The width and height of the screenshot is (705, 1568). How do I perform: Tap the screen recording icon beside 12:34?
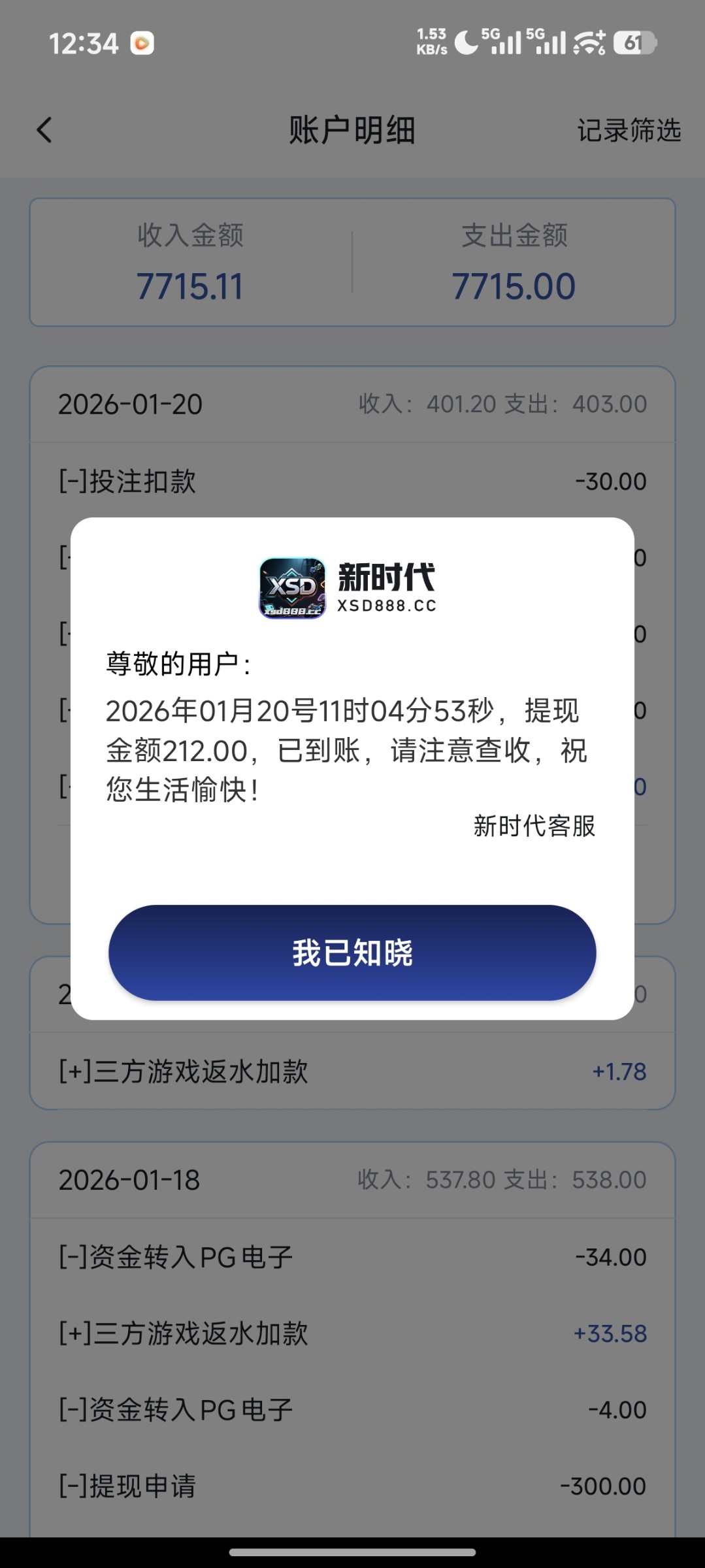142,43
